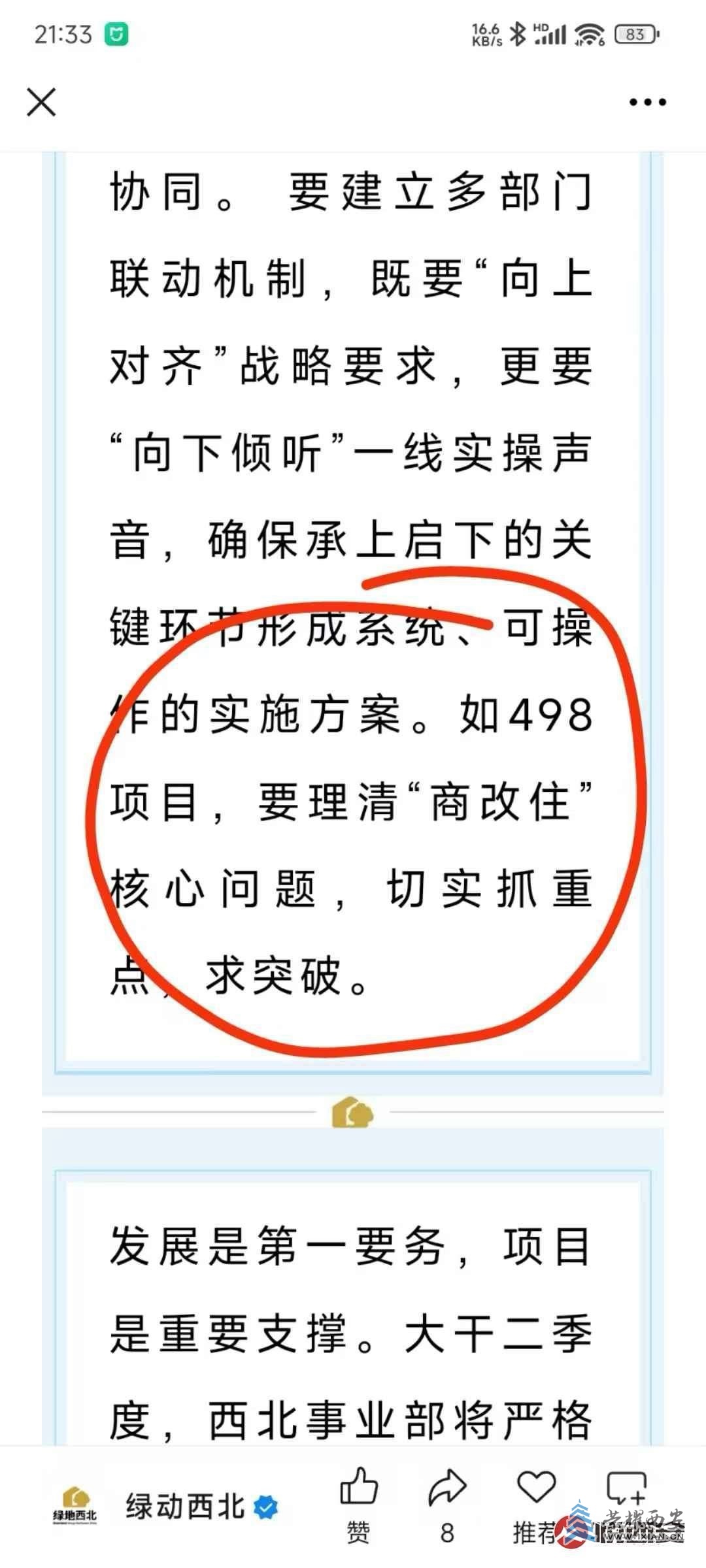Open the 绿动西北 account profile
The width and height of the screenshot is (706, 1568).
point(184,1505)
